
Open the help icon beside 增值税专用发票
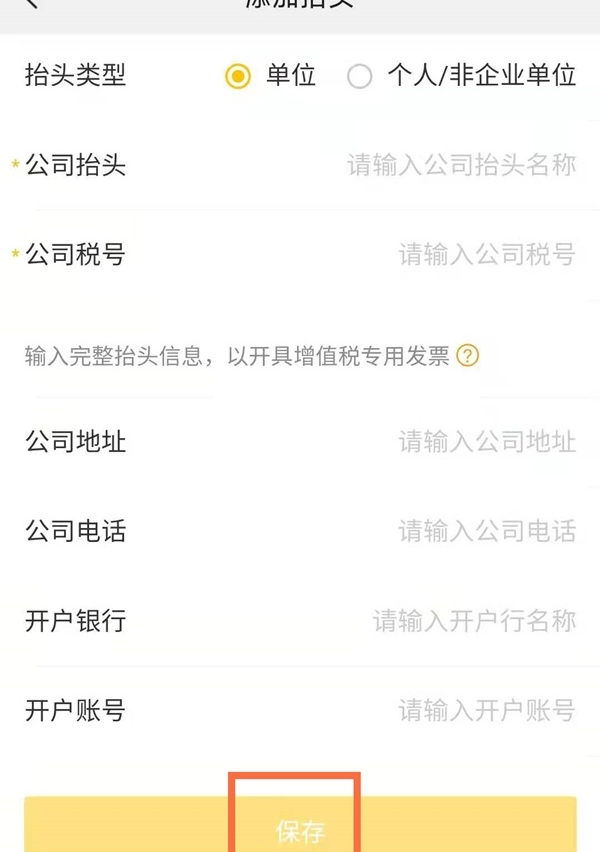pyautogui.click(x=468, y=355)
